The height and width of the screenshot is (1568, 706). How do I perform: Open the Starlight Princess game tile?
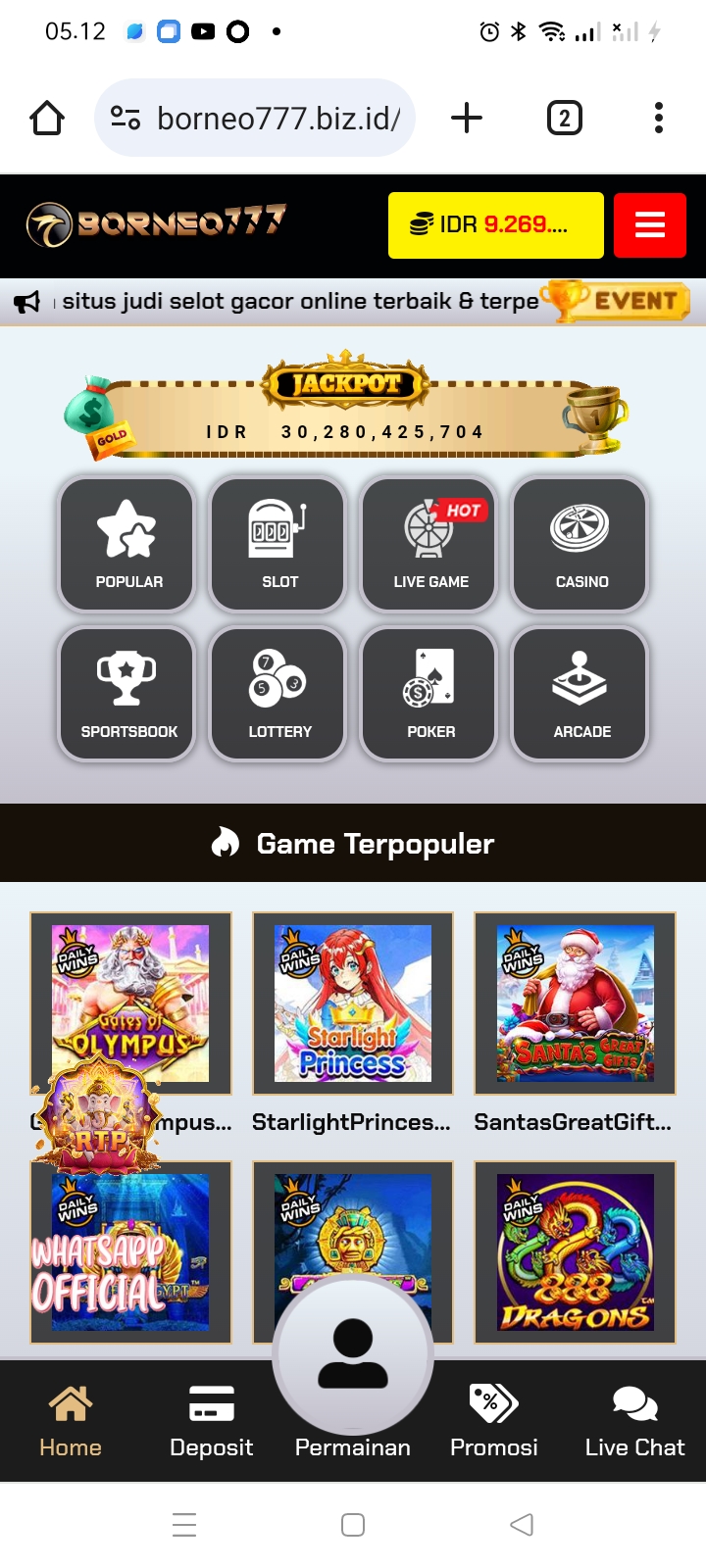[x=353, y=1004]
